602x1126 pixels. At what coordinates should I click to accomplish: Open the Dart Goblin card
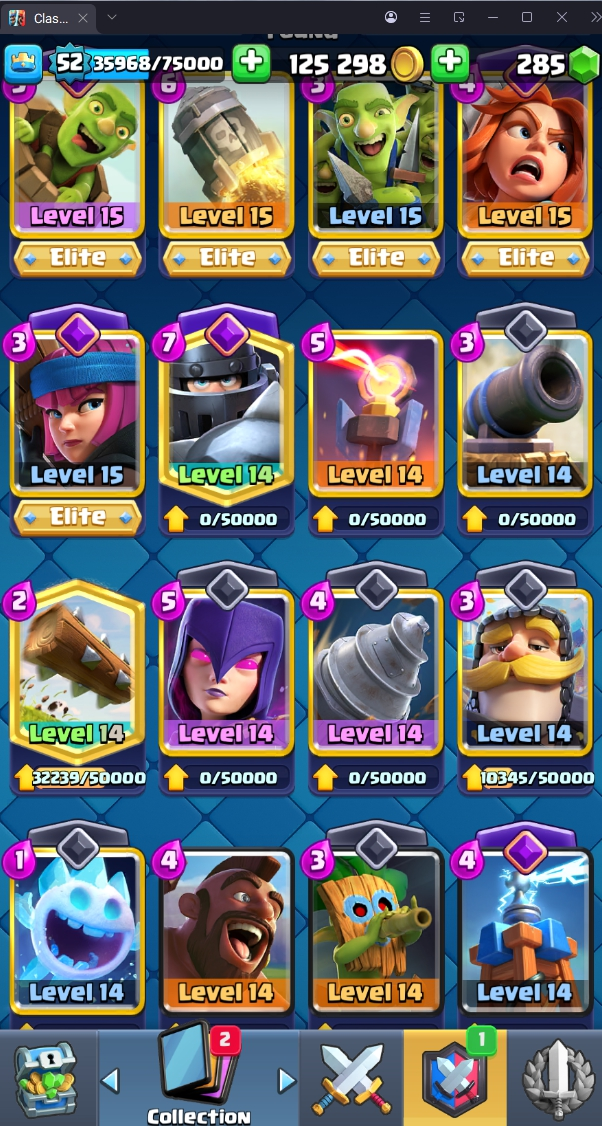point(376,930)
